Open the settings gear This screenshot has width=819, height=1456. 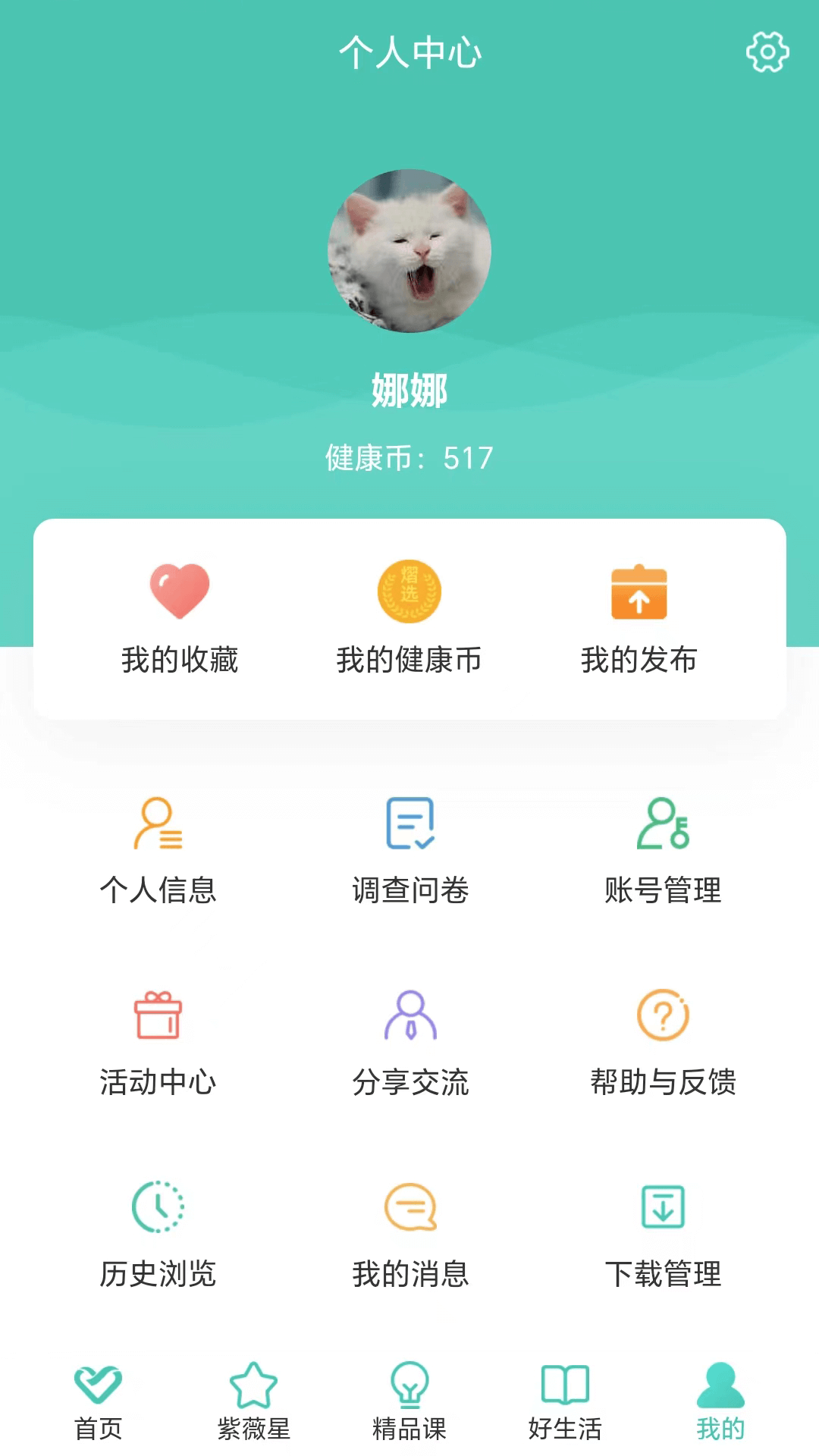(x=767, y=52)
